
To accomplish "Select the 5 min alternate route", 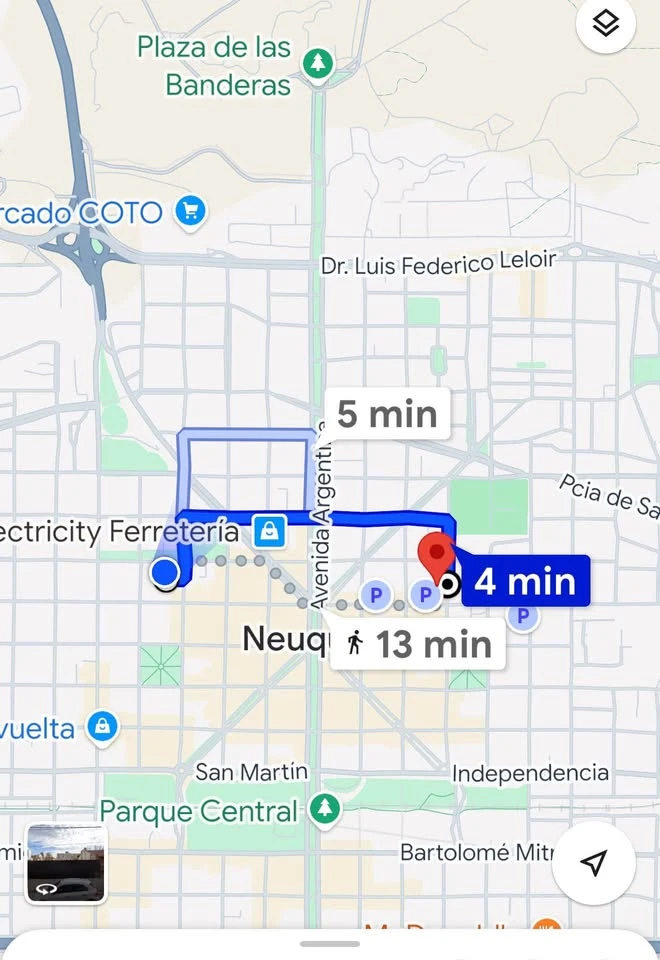I will (x=387, y=413).
